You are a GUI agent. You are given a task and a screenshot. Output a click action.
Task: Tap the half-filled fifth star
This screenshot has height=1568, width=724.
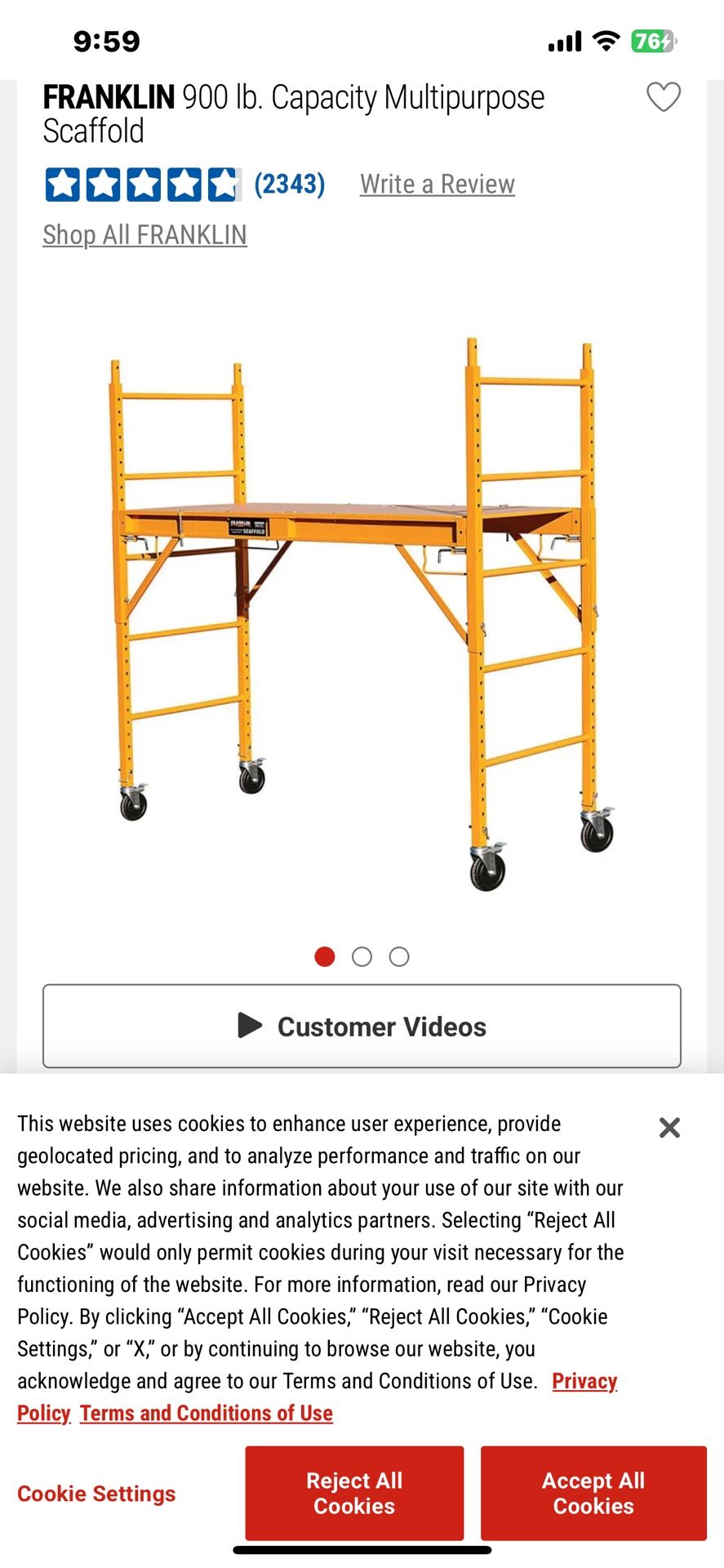click(x=225, y=185)
